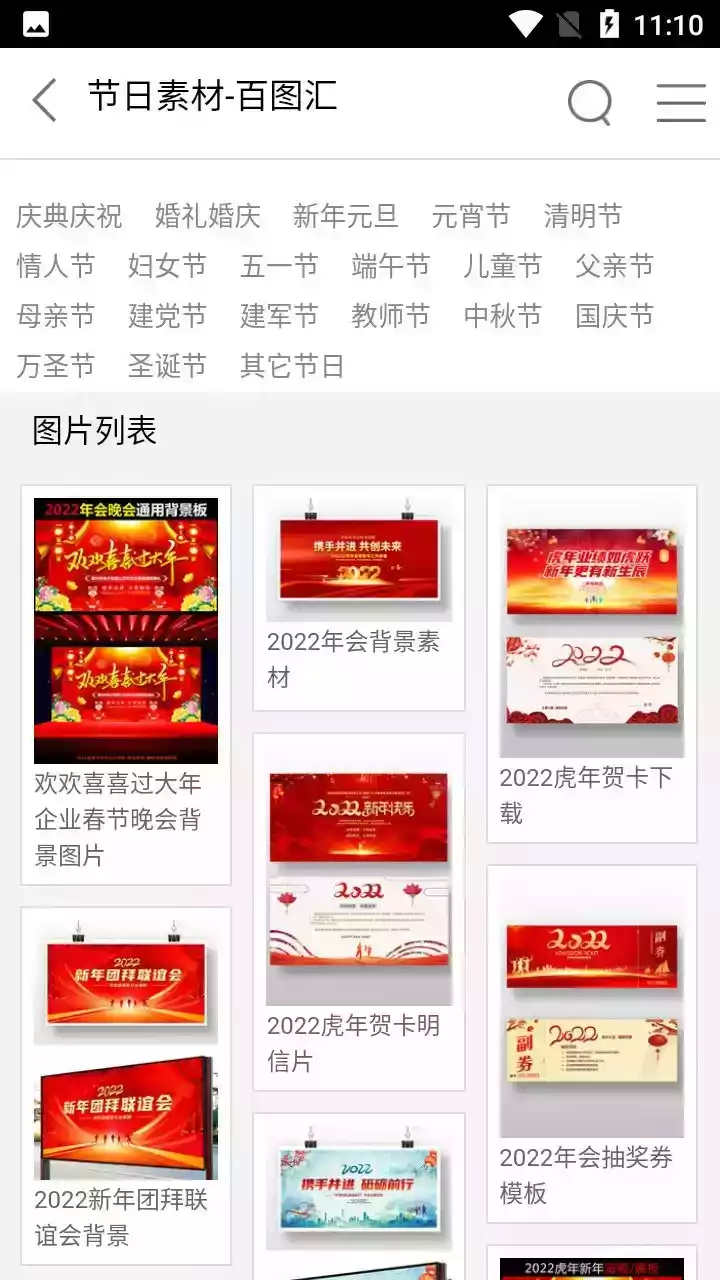This screenshot has height=1280, width=720.
Task: Choose the 母亲节 category
Action: (56, 316)
